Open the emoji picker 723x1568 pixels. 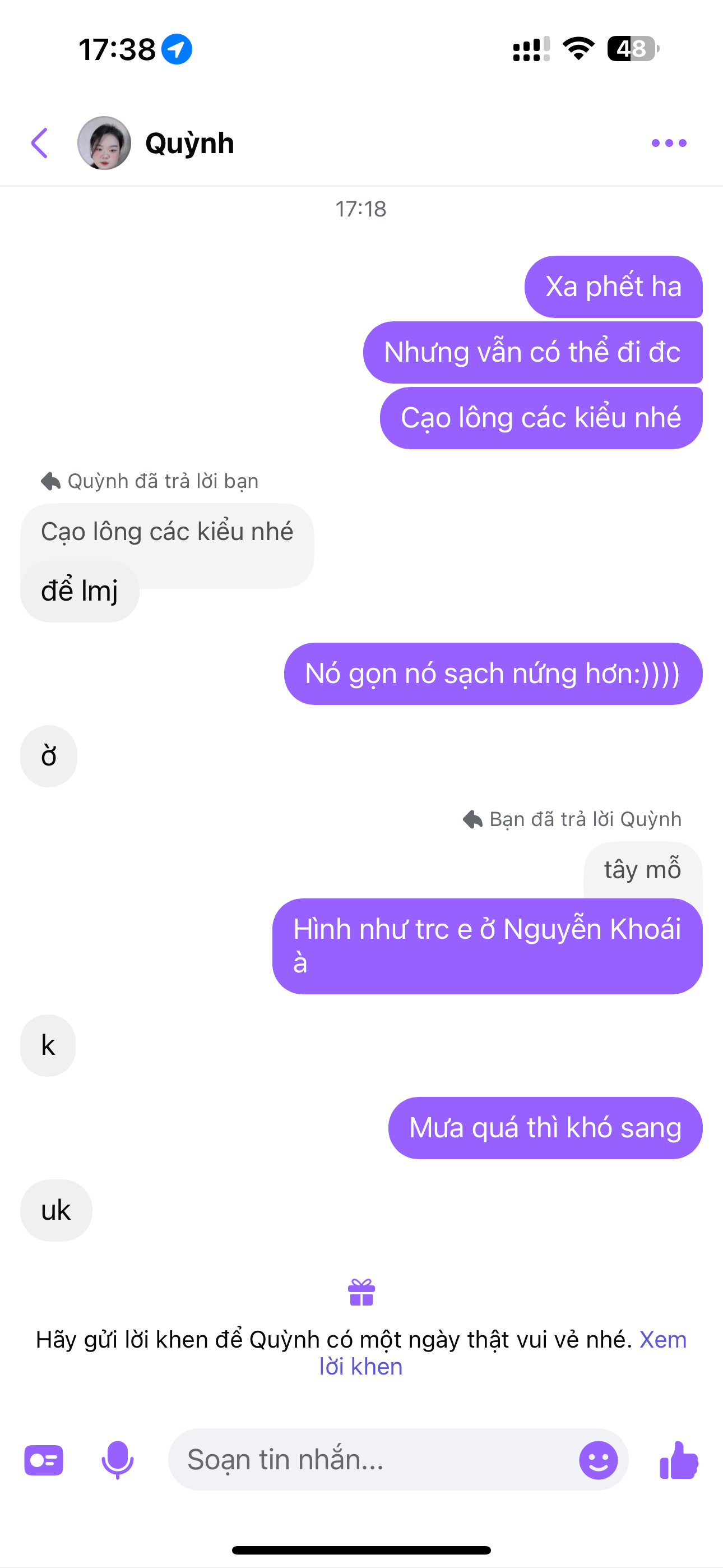click(x=597, y=1460)
